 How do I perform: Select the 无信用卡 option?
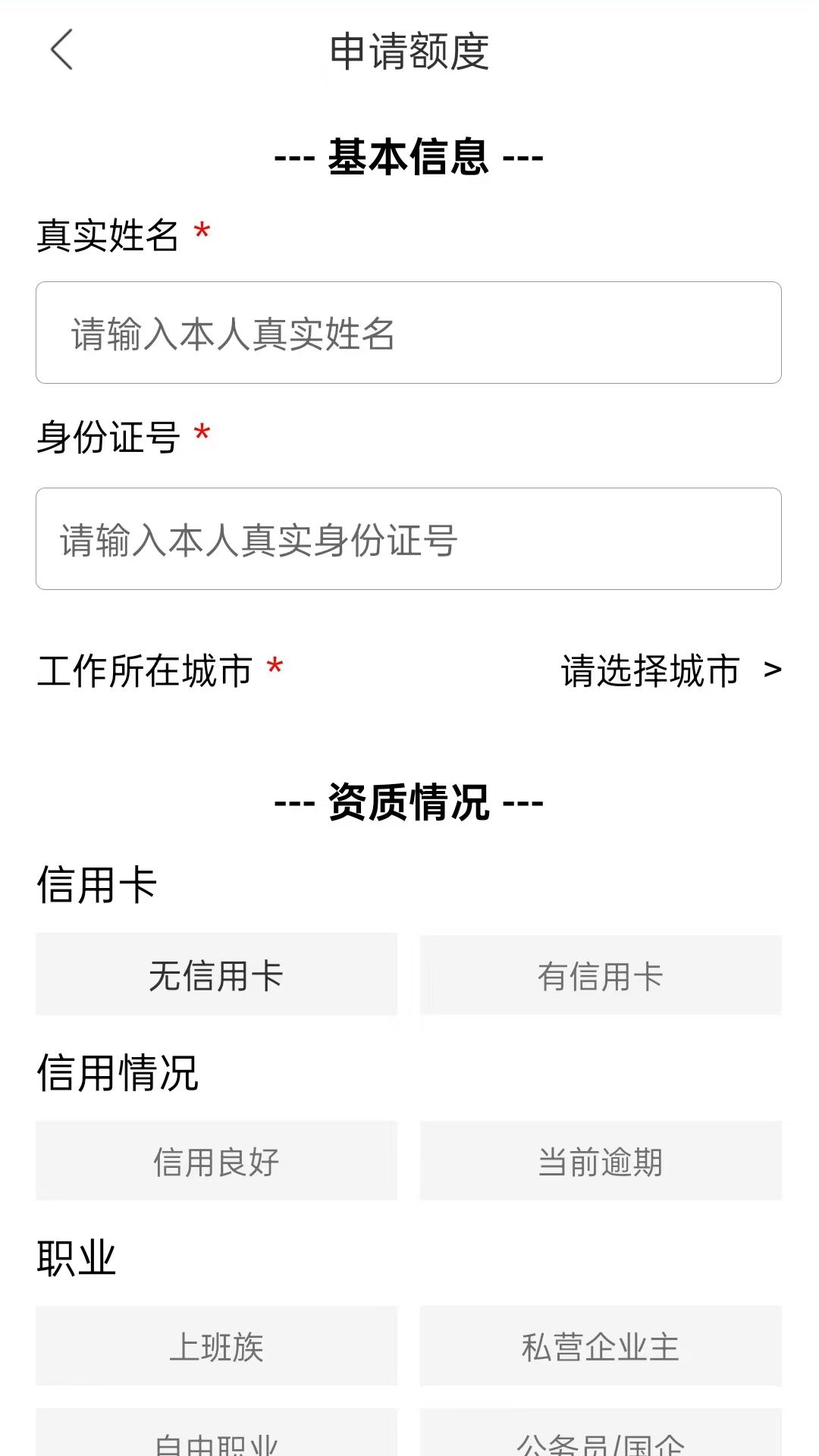[215, 975]
